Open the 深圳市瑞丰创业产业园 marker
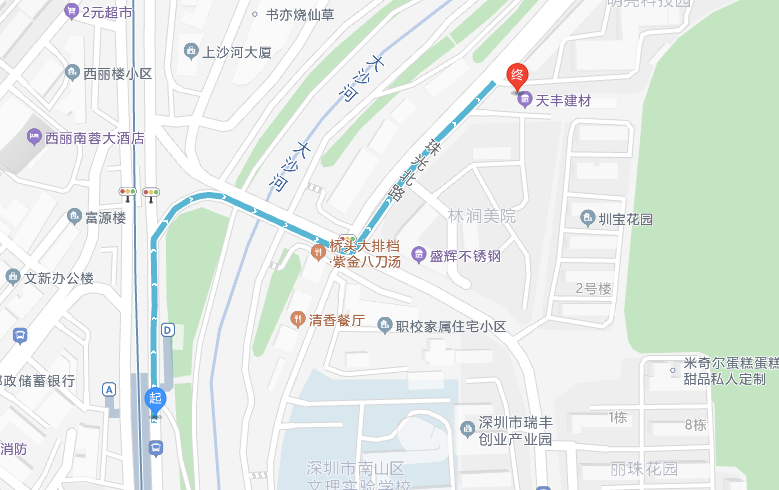Viewport: 779px width, 490px height. 467,429
